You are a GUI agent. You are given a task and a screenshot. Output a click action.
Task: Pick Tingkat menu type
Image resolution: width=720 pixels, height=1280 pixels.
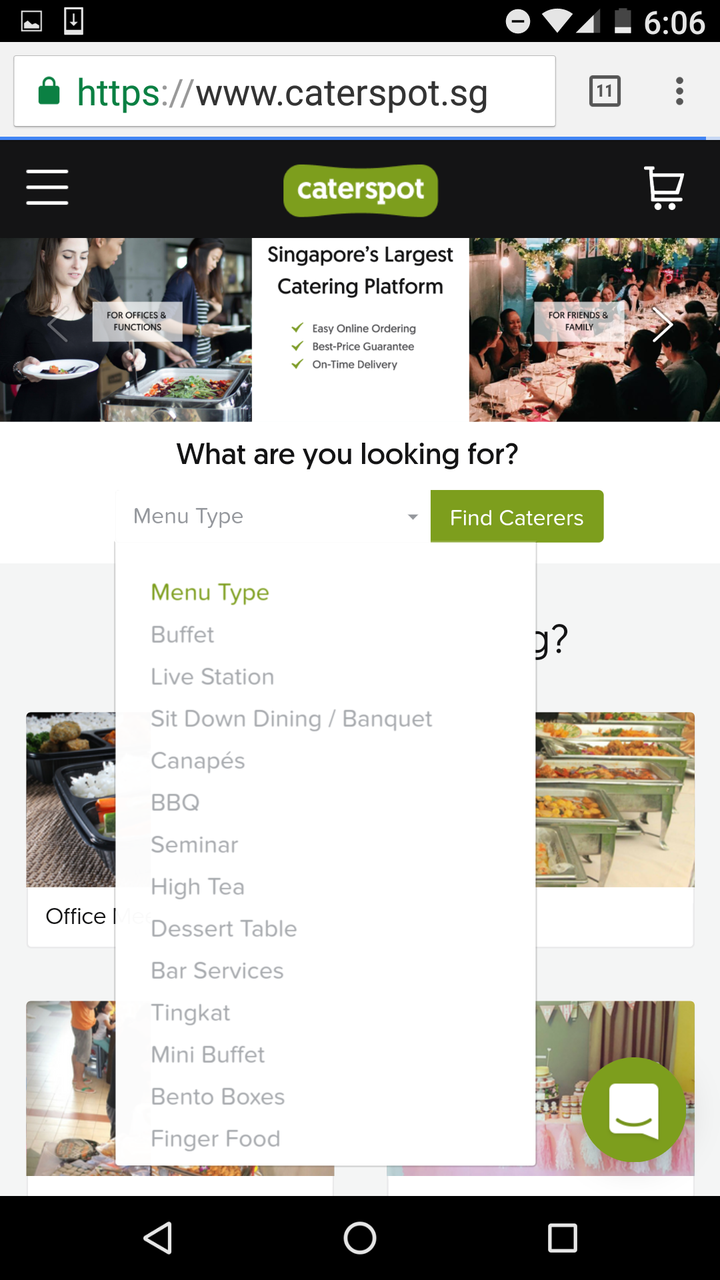pyautogui.click(x=325, y=1013)
